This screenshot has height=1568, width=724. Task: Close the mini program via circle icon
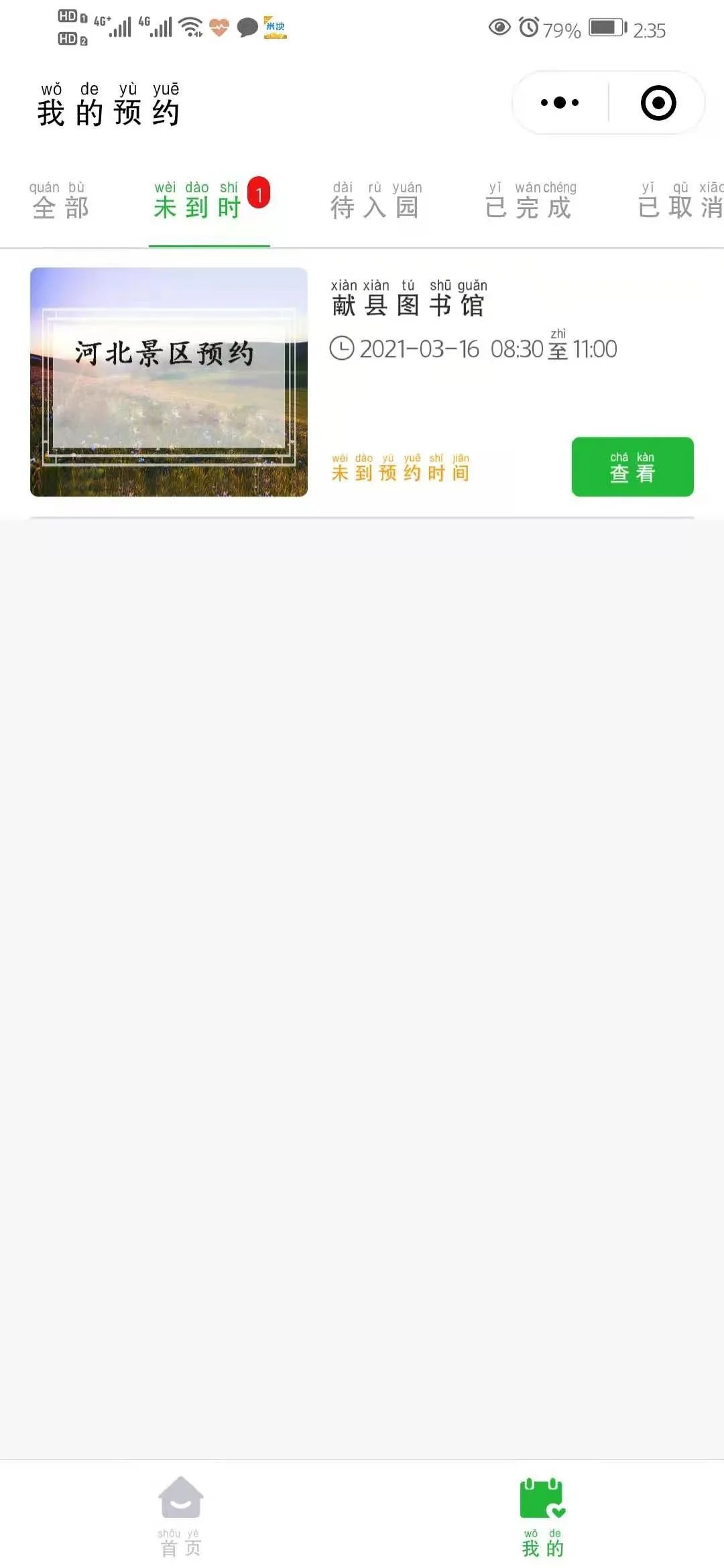[x=658, y=103]
